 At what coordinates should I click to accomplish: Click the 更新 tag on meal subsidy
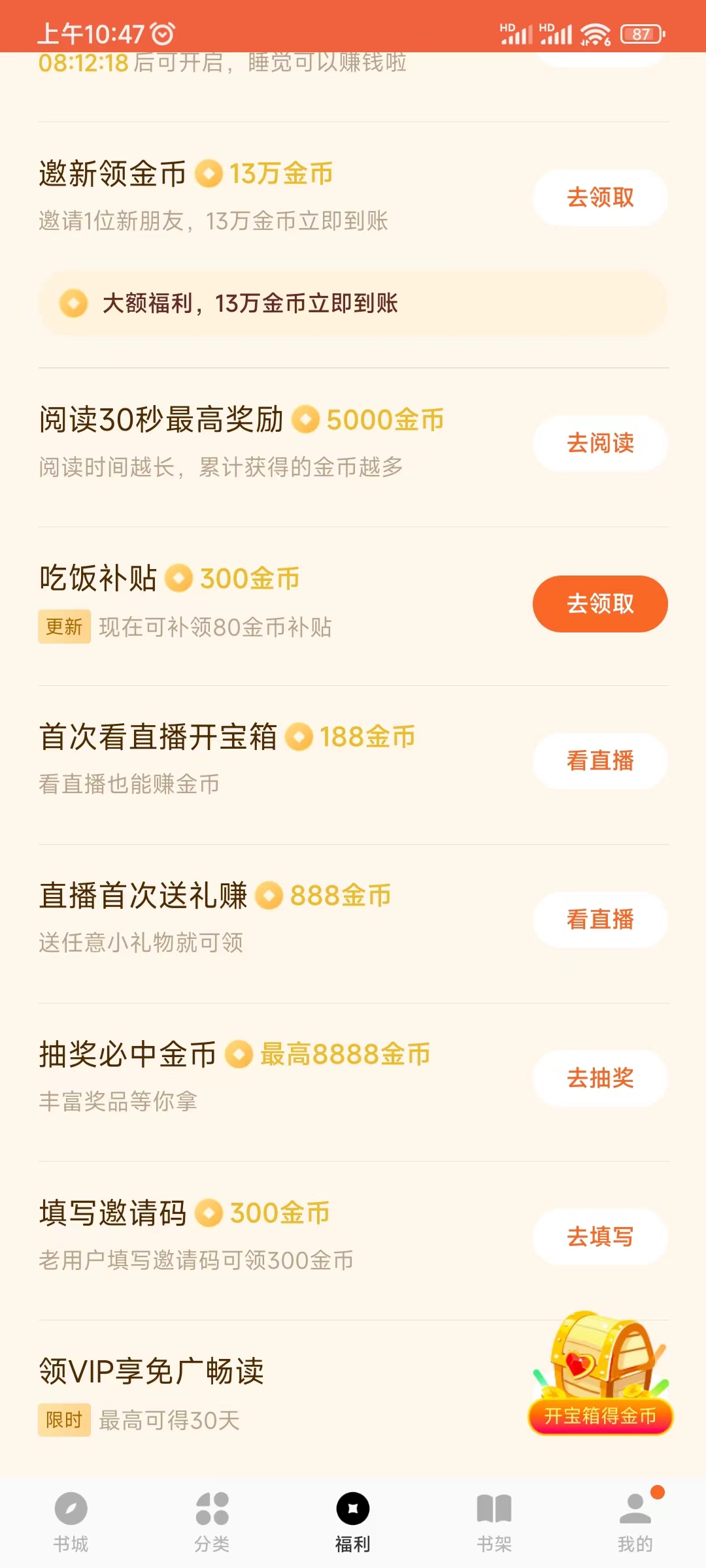coord(63,628)
